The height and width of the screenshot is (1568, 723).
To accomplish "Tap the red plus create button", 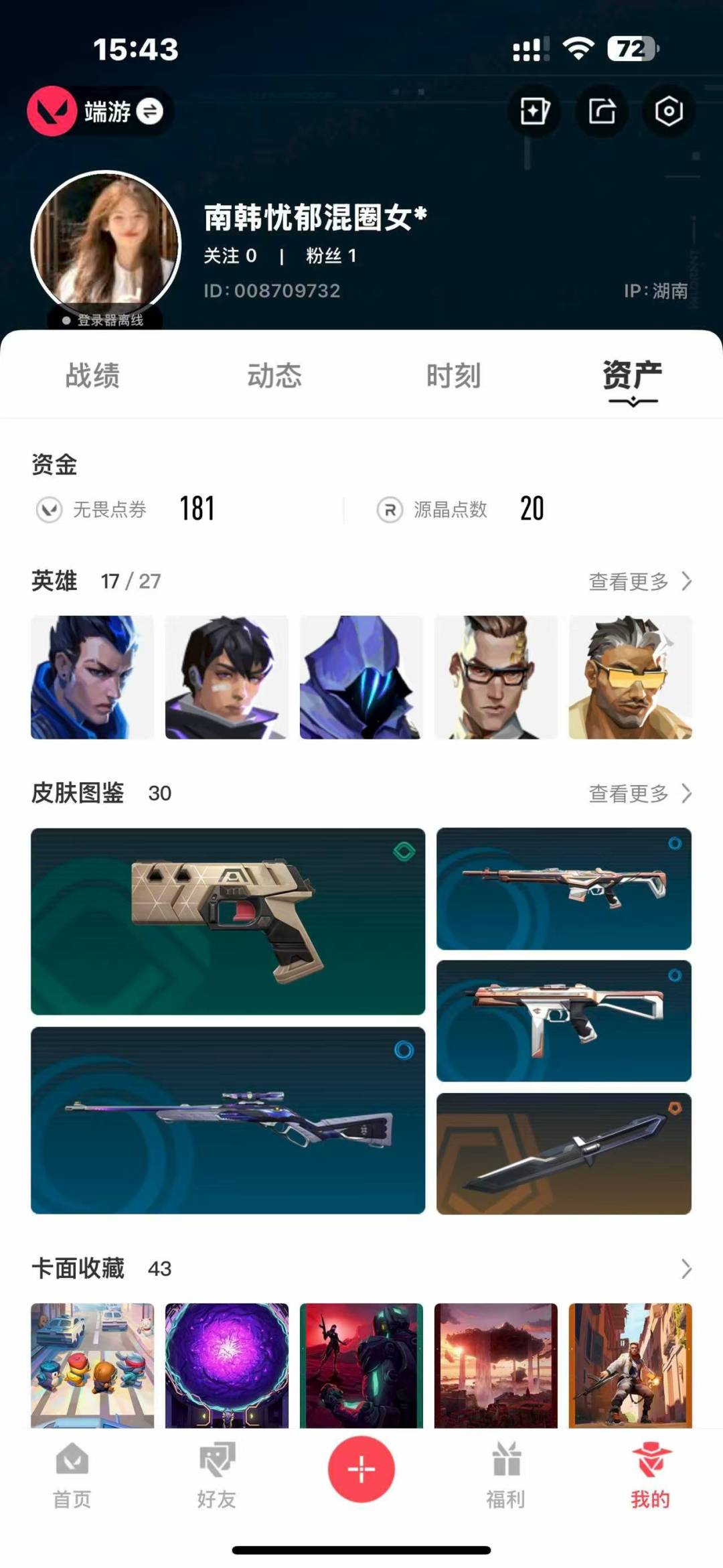I will pos(361,1469).
